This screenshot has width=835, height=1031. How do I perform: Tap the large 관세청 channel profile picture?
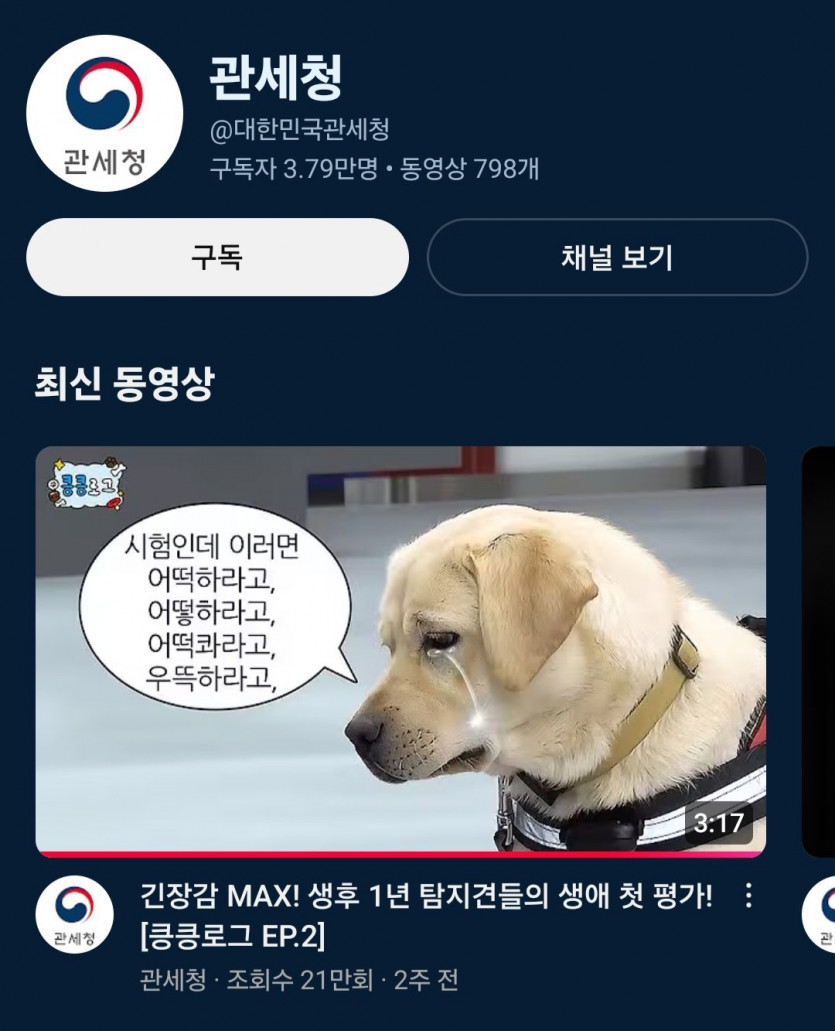tap(104, 113)
